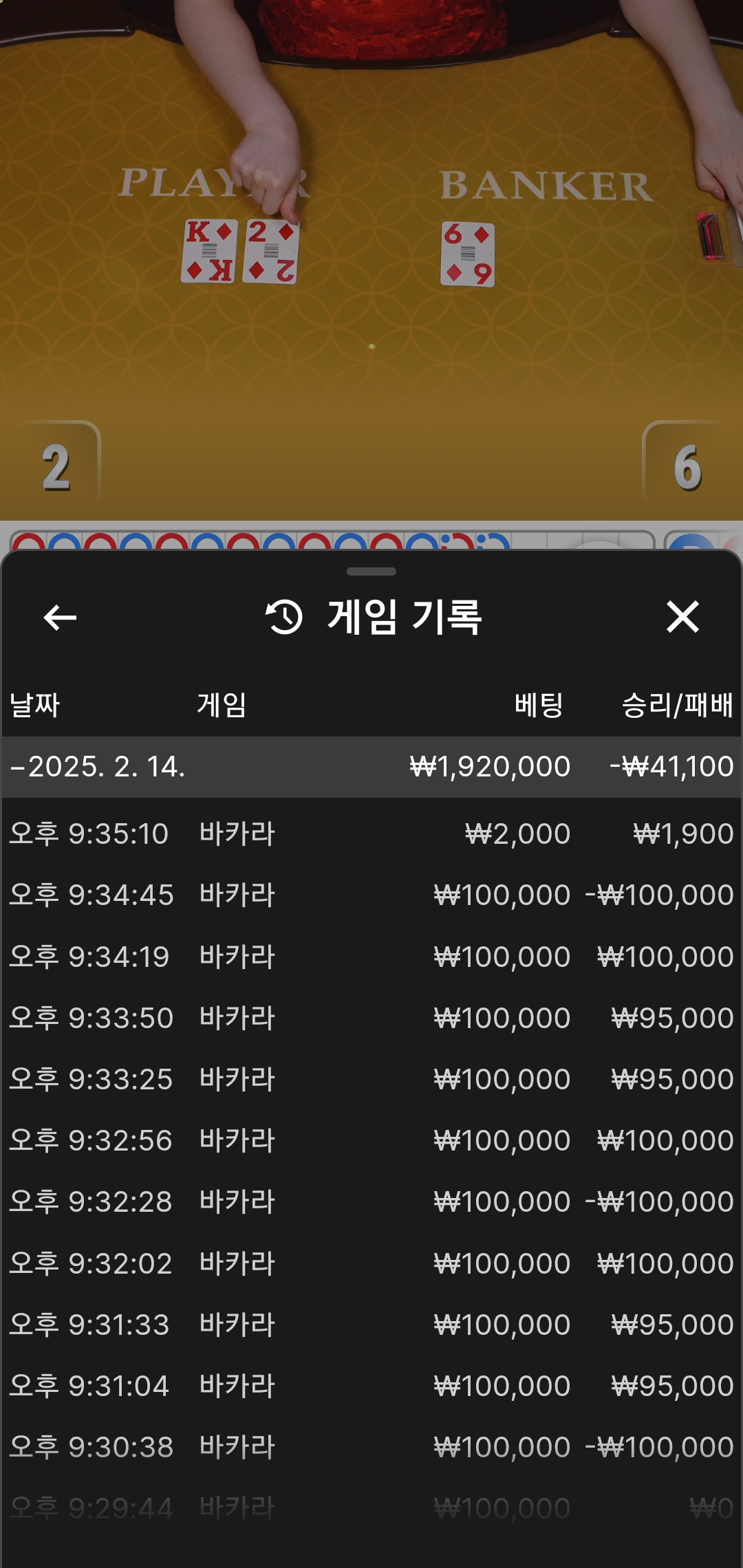Open the 오후 9:31:33 game record
This screenshot has width=743, height=1568.
click(x=371, y=1325)
